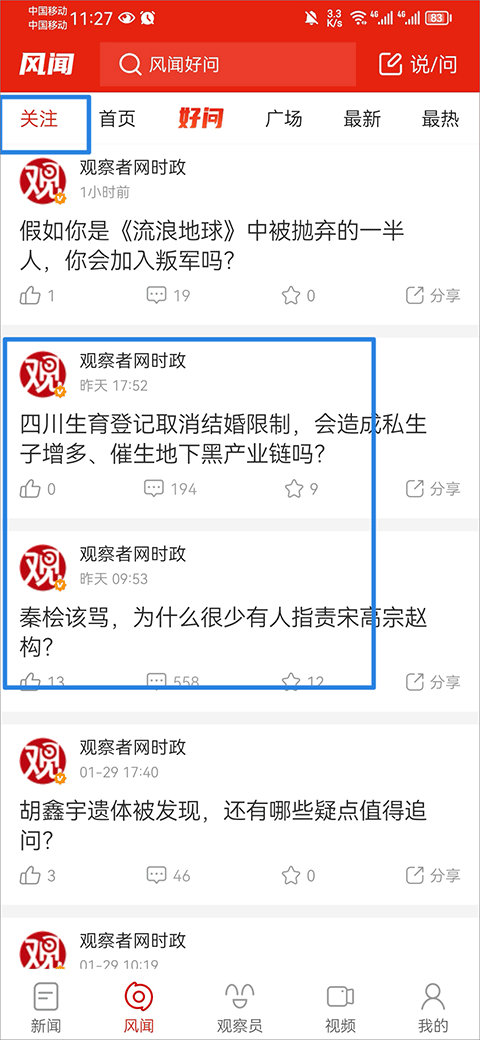
Task: Switch to the 好问 tab
Action: (x=200, y=119)
